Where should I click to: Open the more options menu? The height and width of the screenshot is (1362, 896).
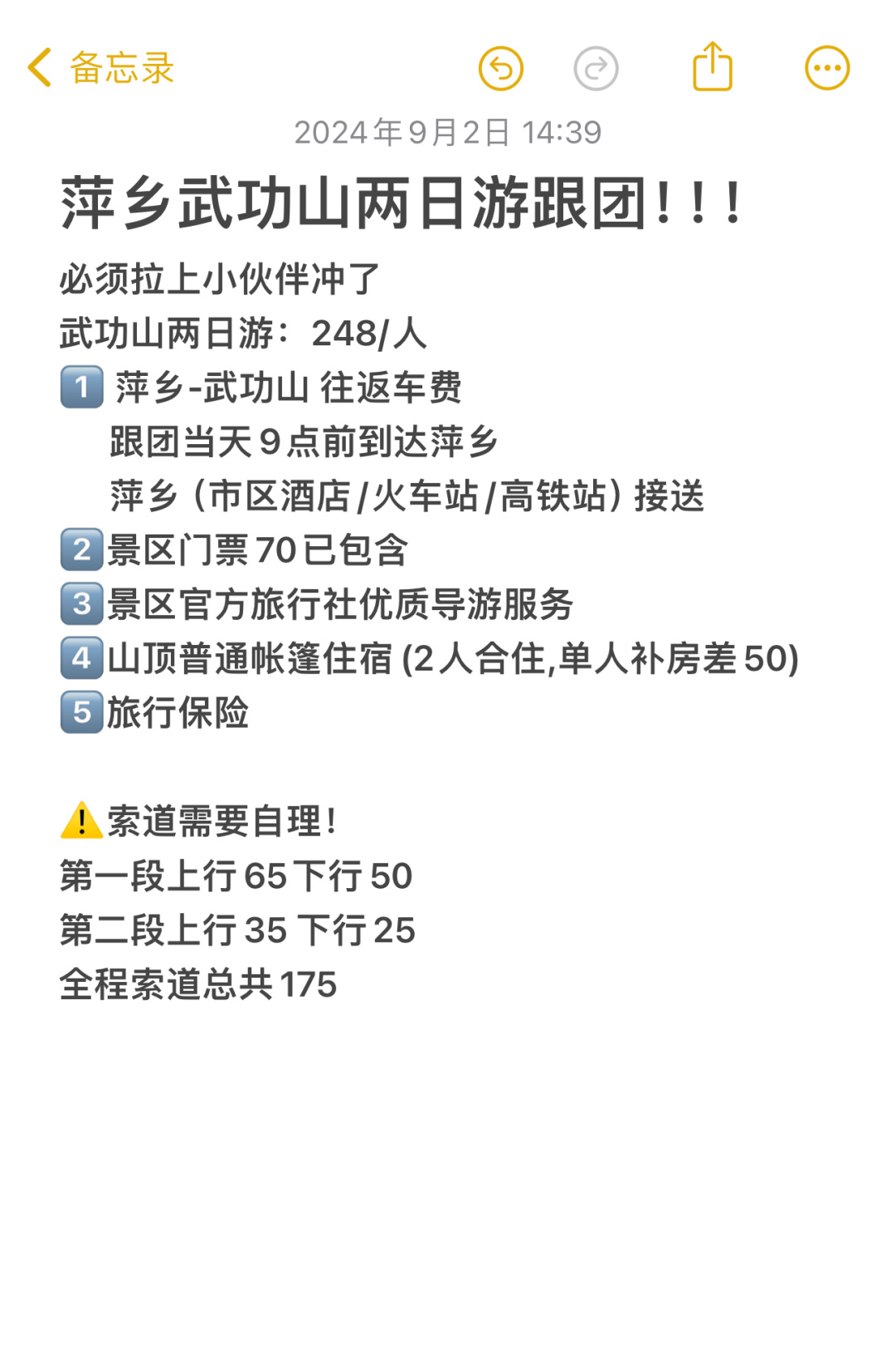point(827,68)
